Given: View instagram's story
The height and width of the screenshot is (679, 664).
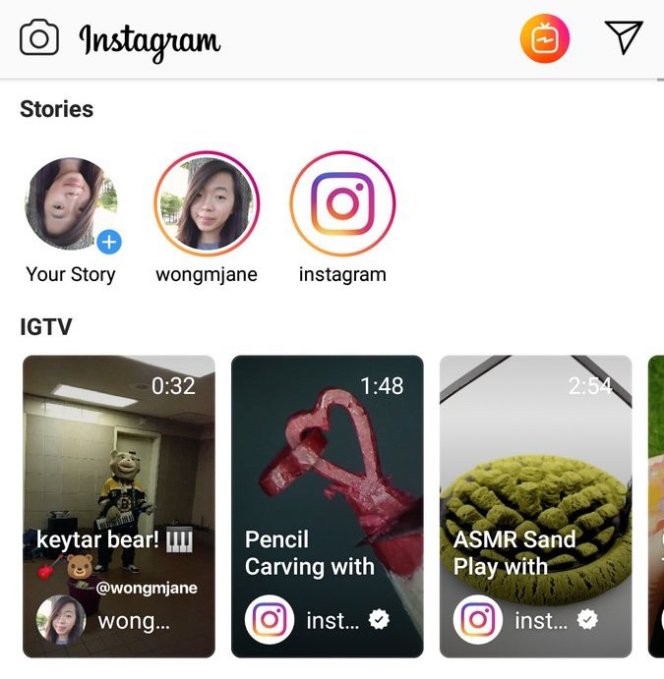Looking at the screenshot, I should 342,204.
